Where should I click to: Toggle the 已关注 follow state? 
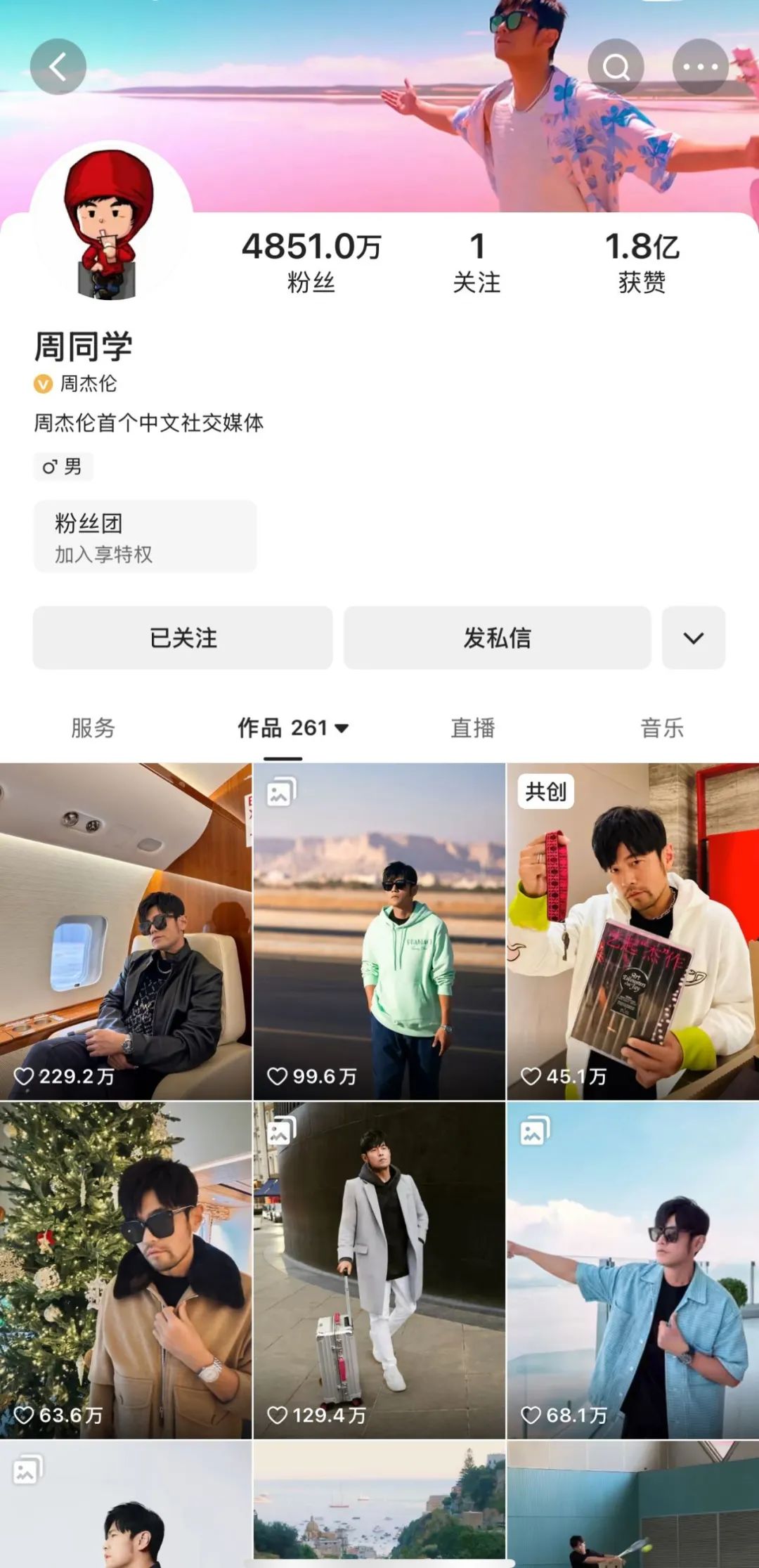pyautogui.click(x=183, y=637)
